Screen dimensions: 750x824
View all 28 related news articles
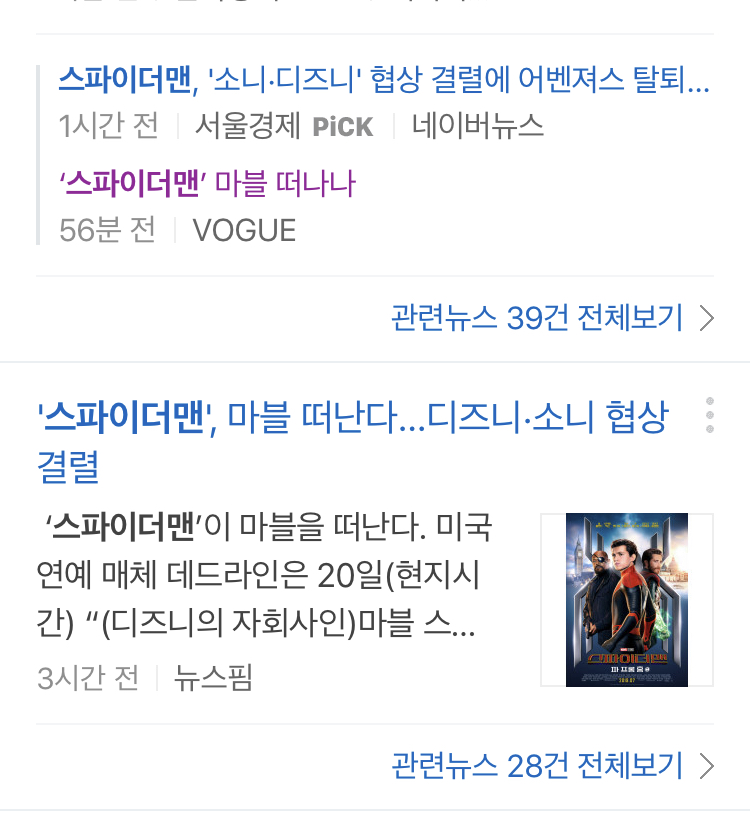[x=552, y=766]
